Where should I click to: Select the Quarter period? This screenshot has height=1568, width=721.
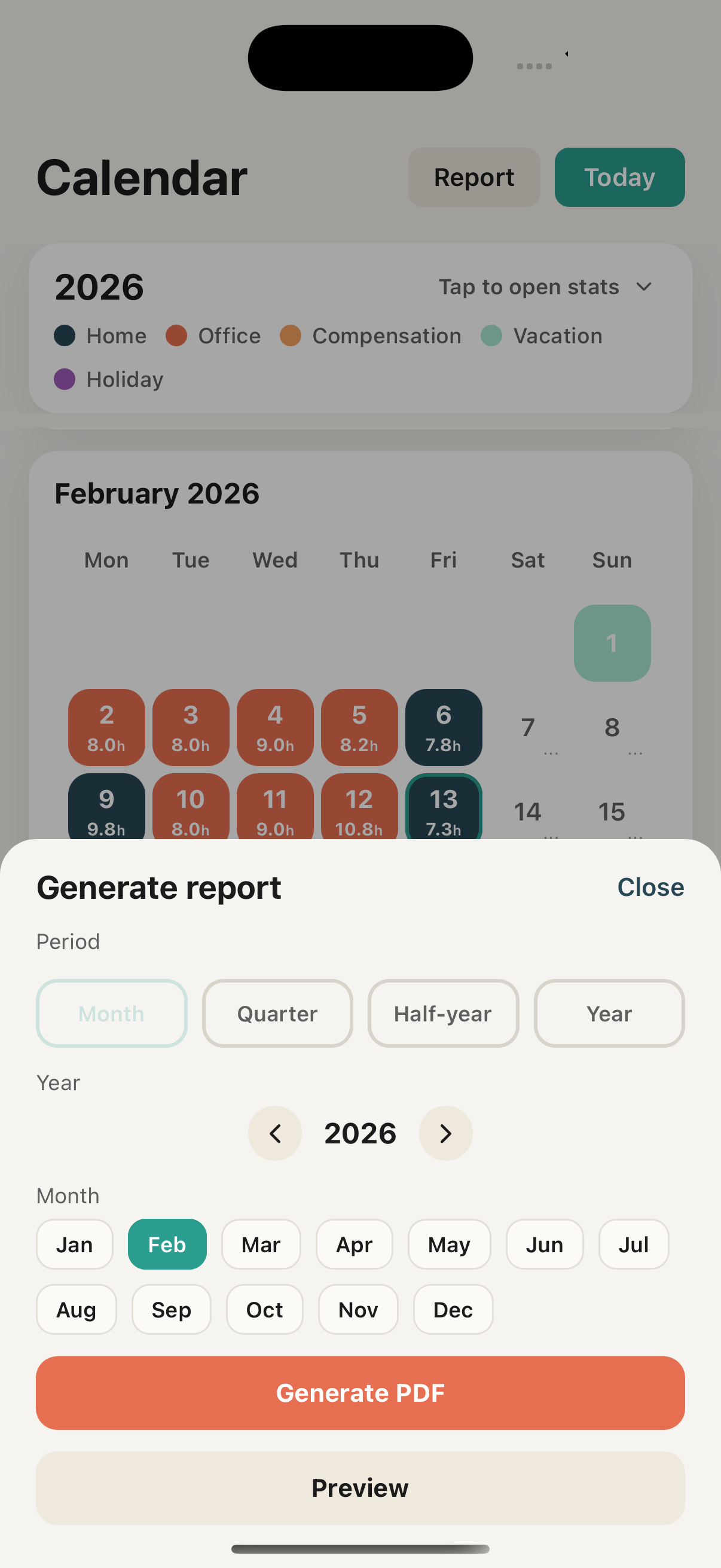277,1013
